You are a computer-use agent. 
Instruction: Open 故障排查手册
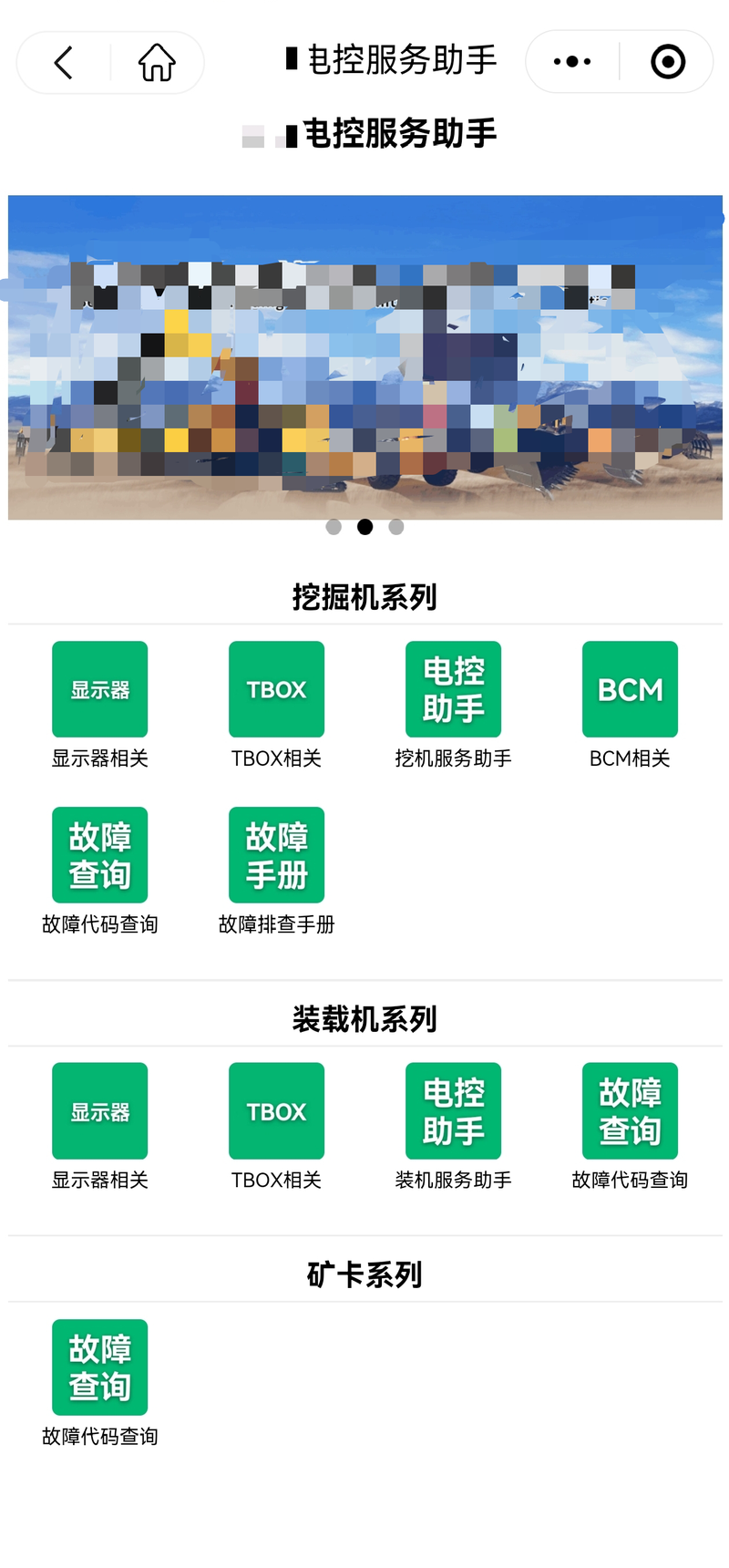pos(276,856)
